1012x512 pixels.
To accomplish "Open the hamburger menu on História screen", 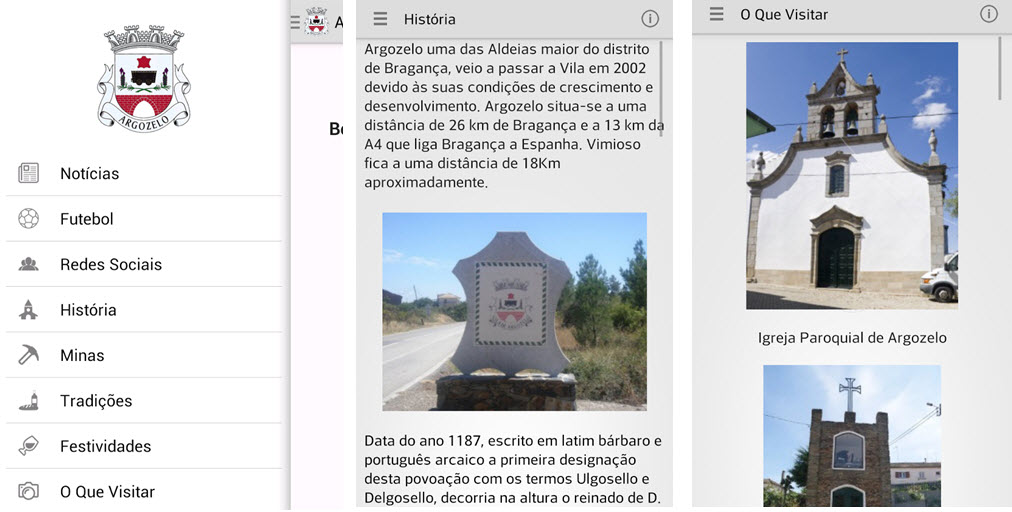I will pyautogui.click(x=380, y=19).
